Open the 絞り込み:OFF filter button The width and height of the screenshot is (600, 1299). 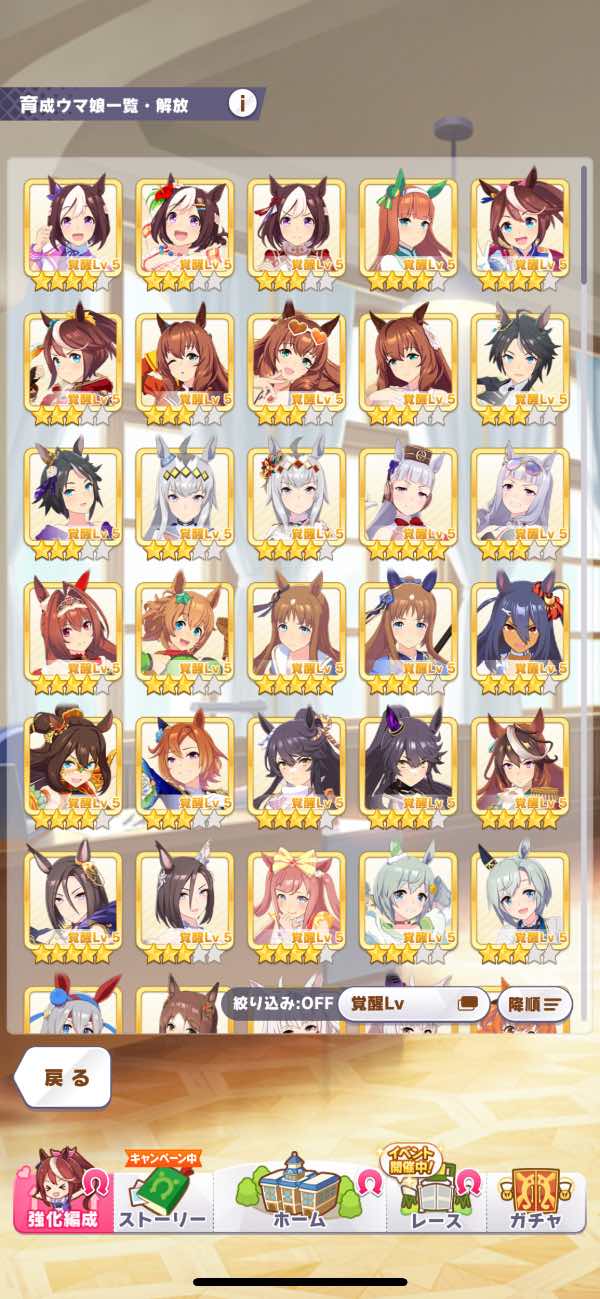tap(279, 1004)
